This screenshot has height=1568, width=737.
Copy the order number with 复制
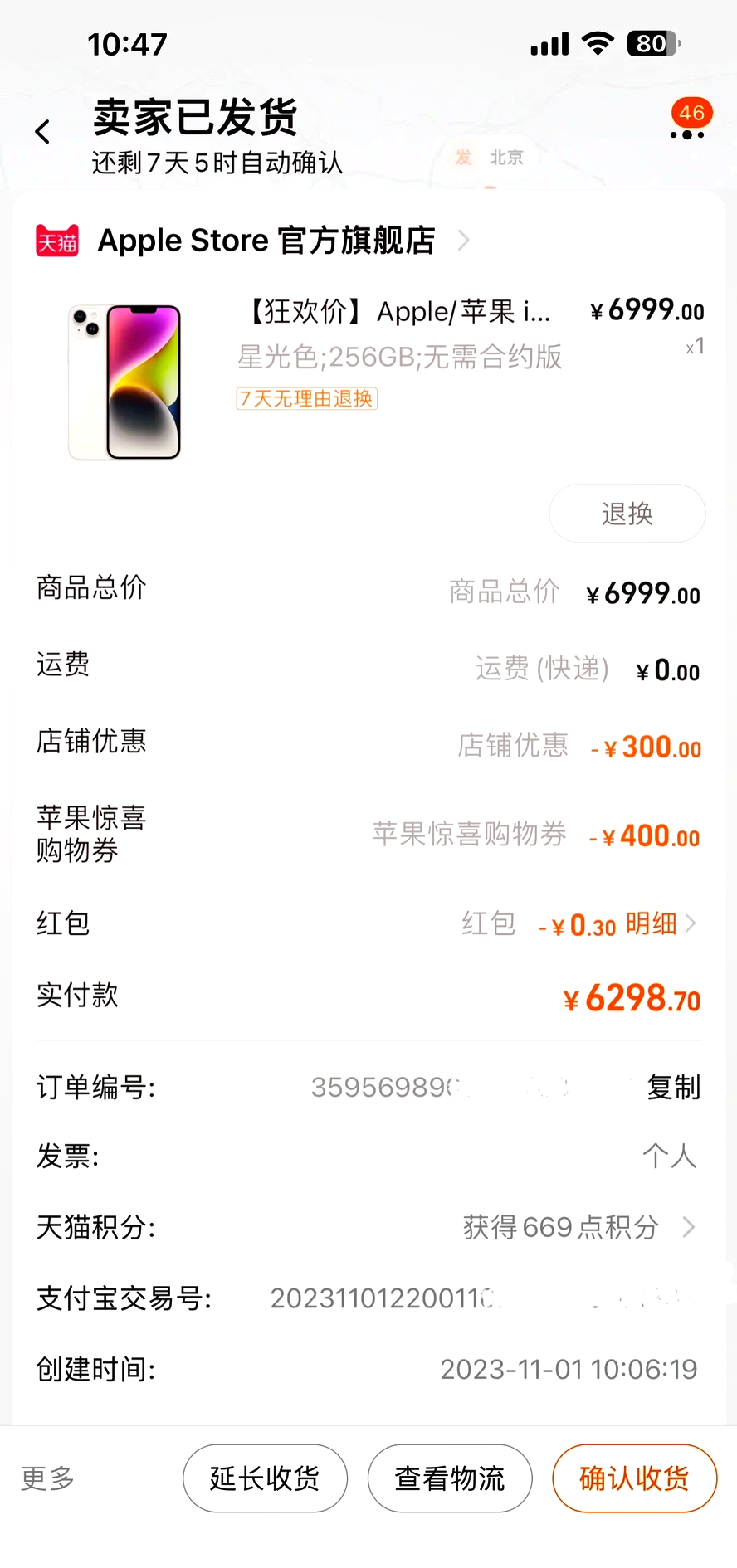point(672,1088)
